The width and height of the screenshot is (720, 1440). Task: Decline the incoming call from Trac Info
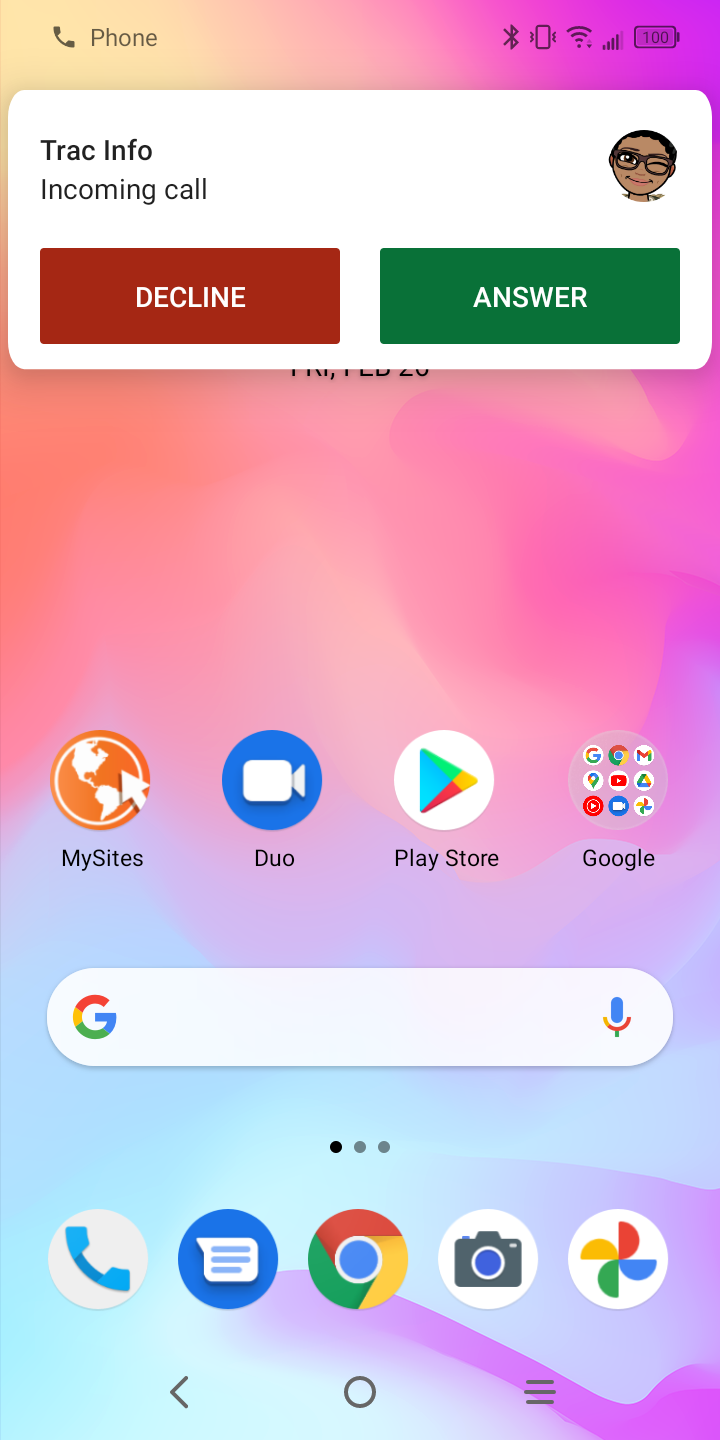(190, 296)
